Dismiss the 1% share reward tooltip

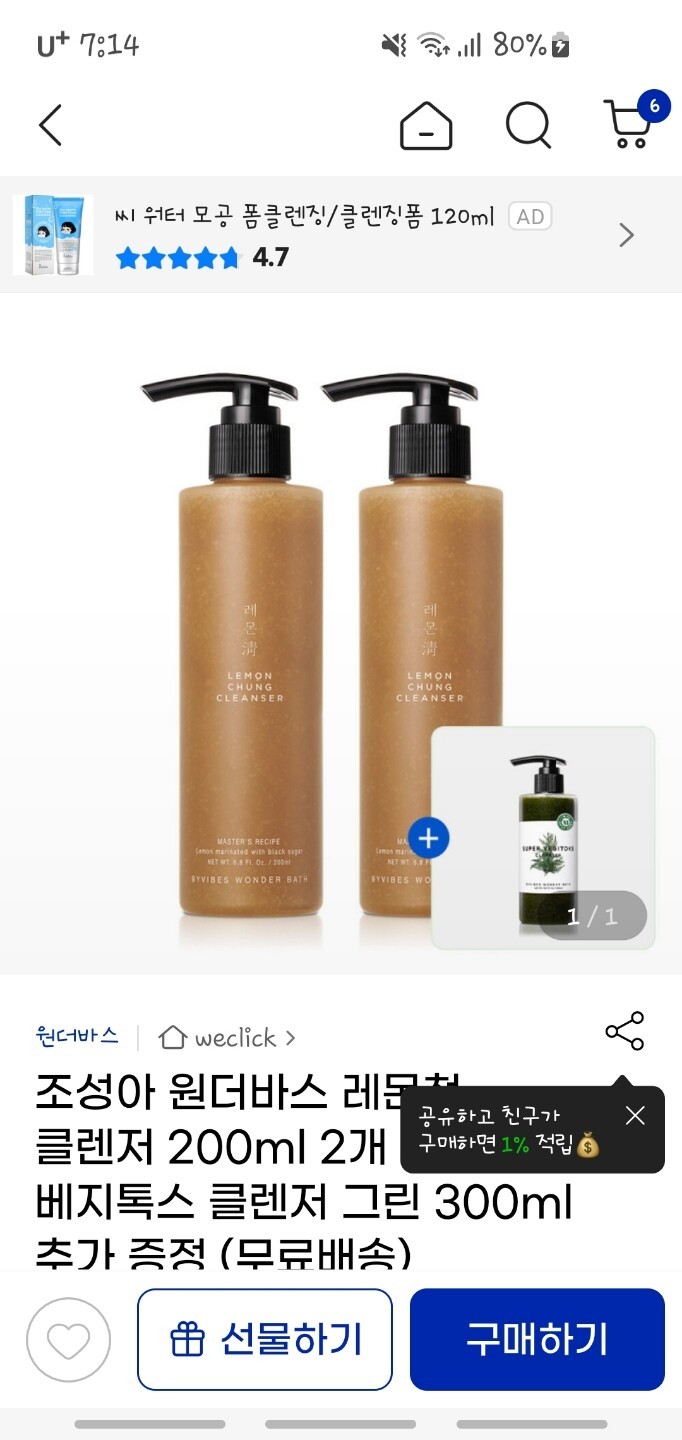[635, 1115]
